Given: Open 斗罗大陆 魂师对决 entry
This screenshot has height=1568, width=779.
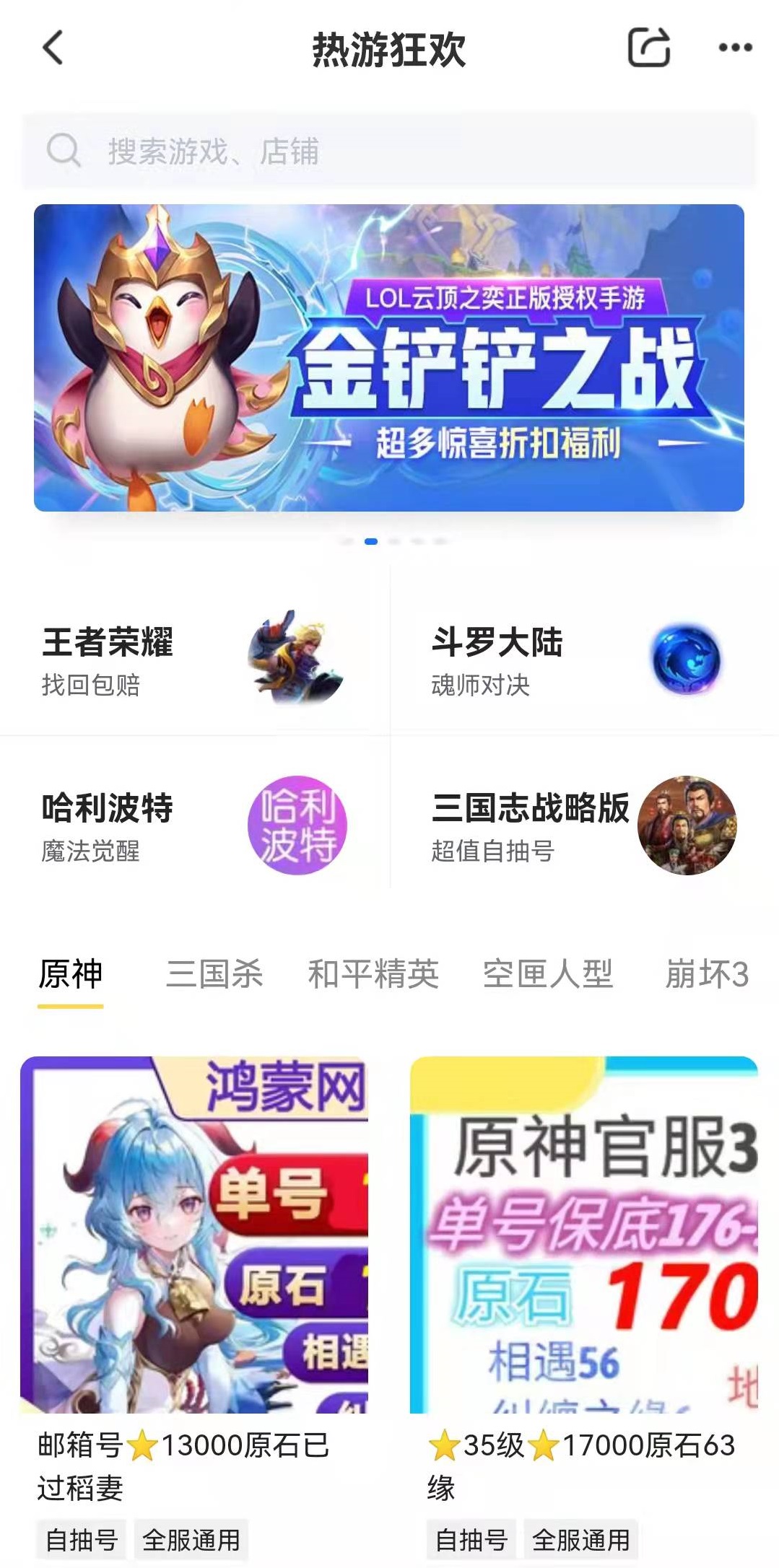Looking at the screenshot, I should [x=583, y=660].
